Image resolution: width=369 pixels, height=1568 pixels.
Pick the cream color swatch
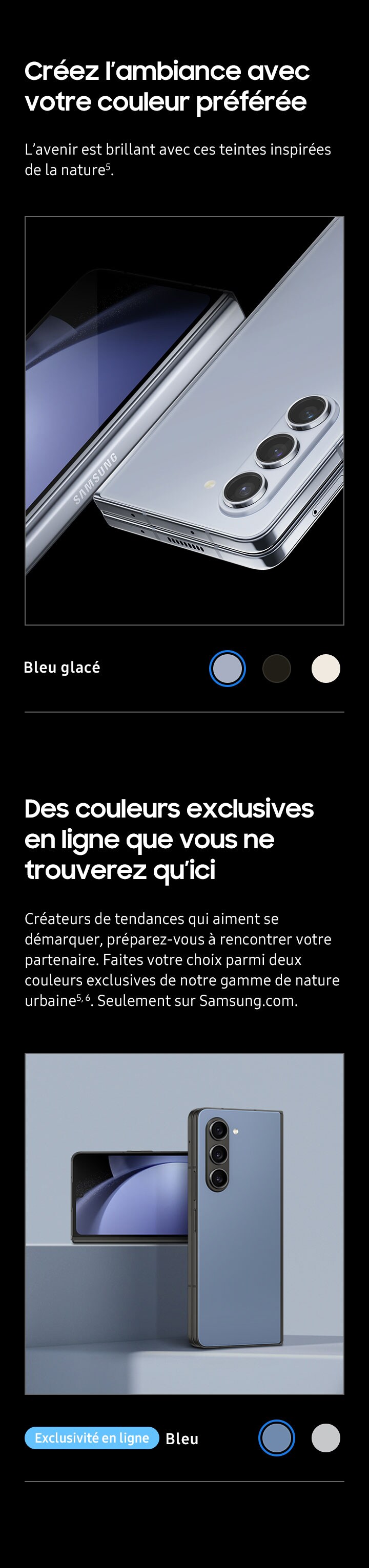pyautogui.click(x=326, y=669)
